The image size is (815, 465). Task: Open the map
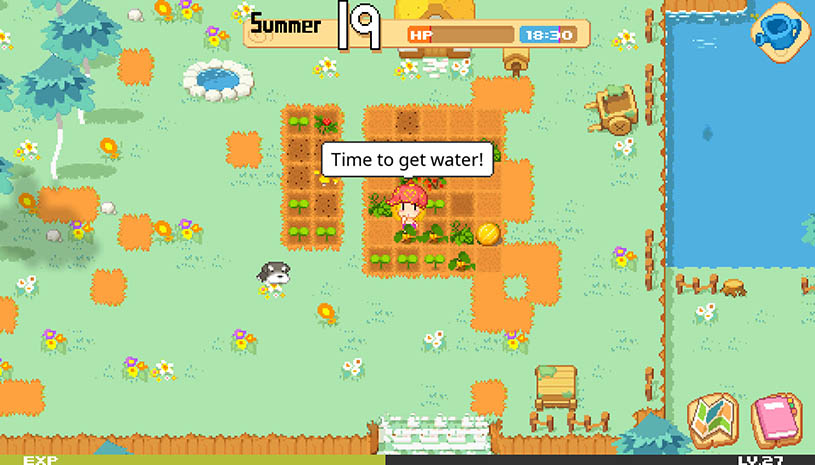tap(714, 421)
